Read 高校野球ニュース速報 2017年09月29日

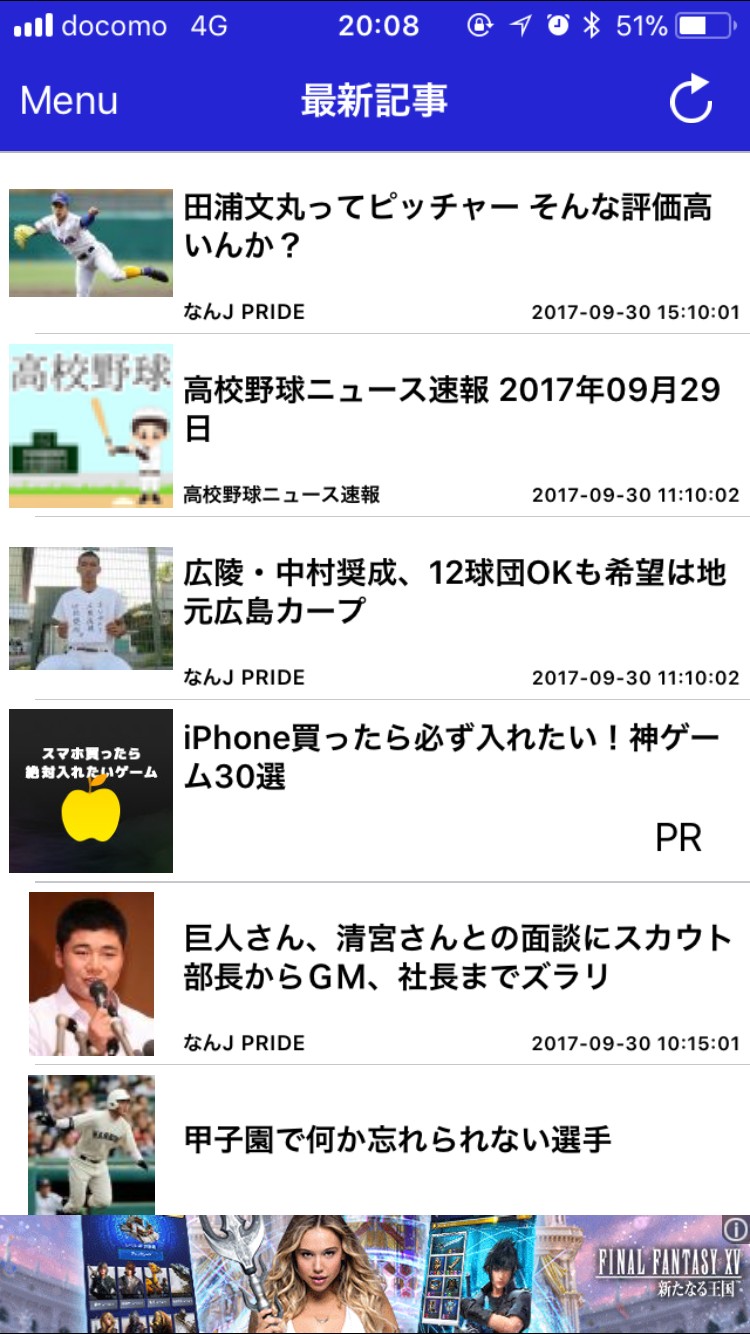pos(451,408)
